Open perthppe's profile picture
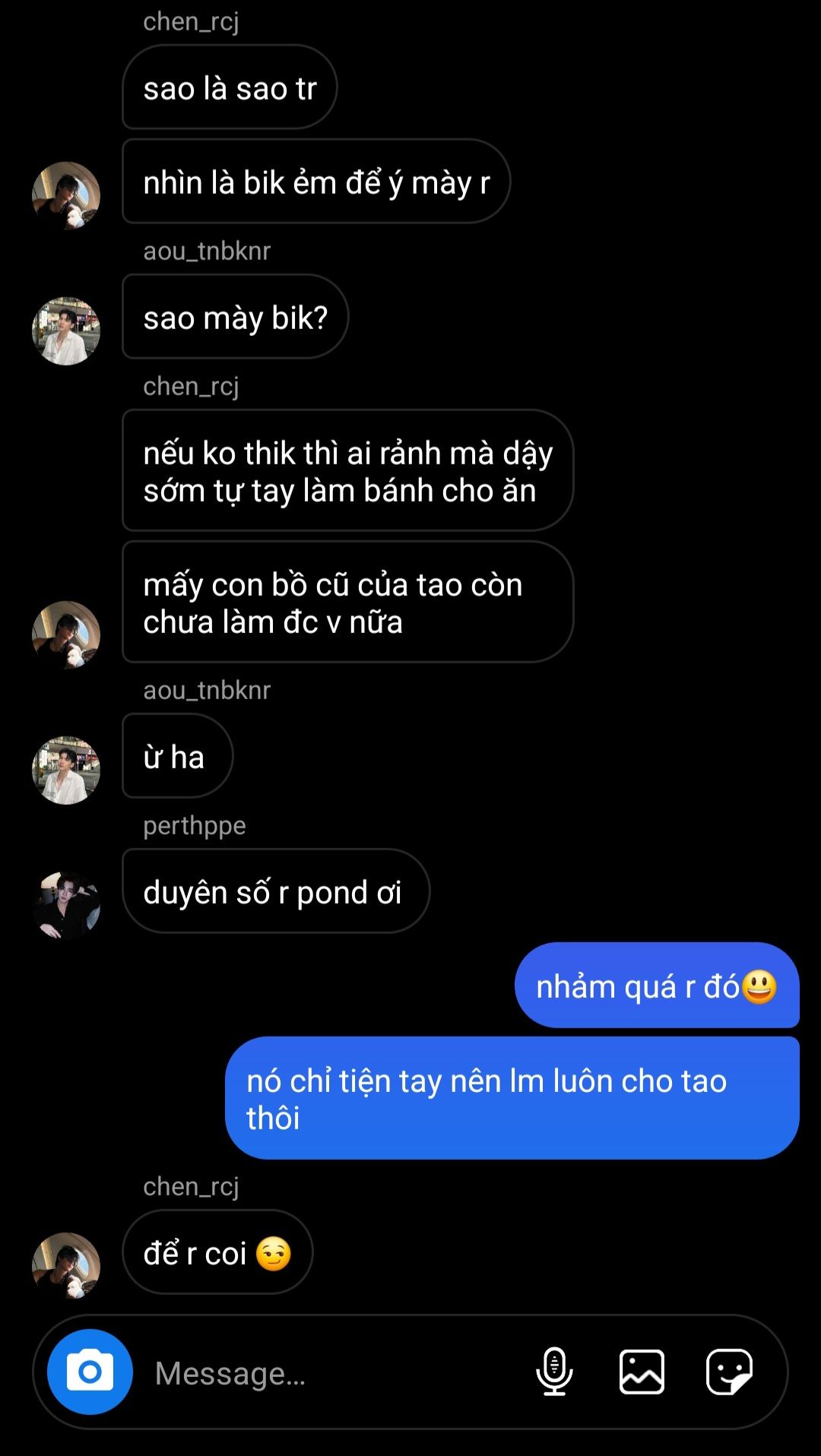Image resolution: width=821 pixels, height=1456 pixels. pyautogui.click(x=66, y=905)
